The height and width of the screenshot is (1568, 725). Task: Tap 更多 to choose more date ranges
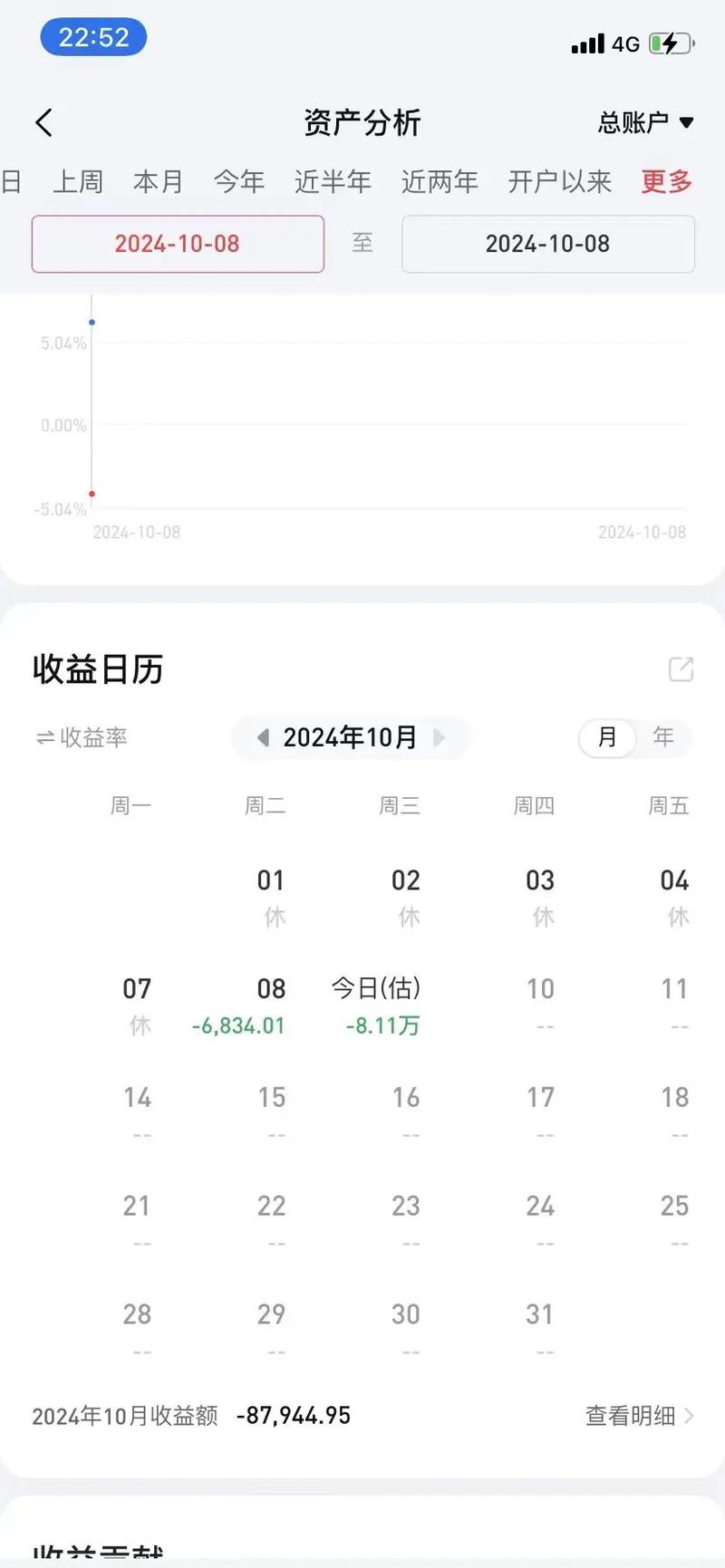coord(665,181)
